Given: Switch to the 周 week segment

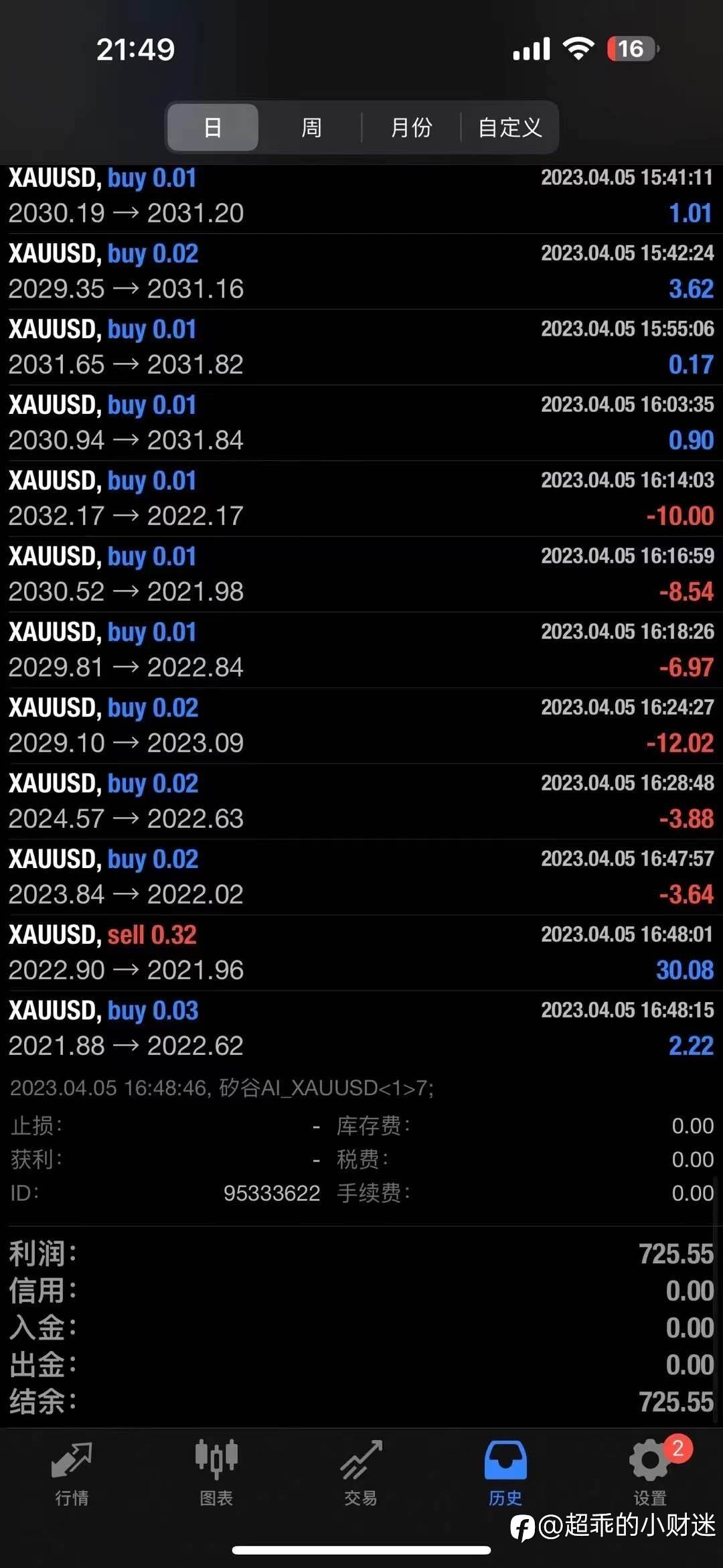Looking at the screenshot, I should click(x=311, y=127).
